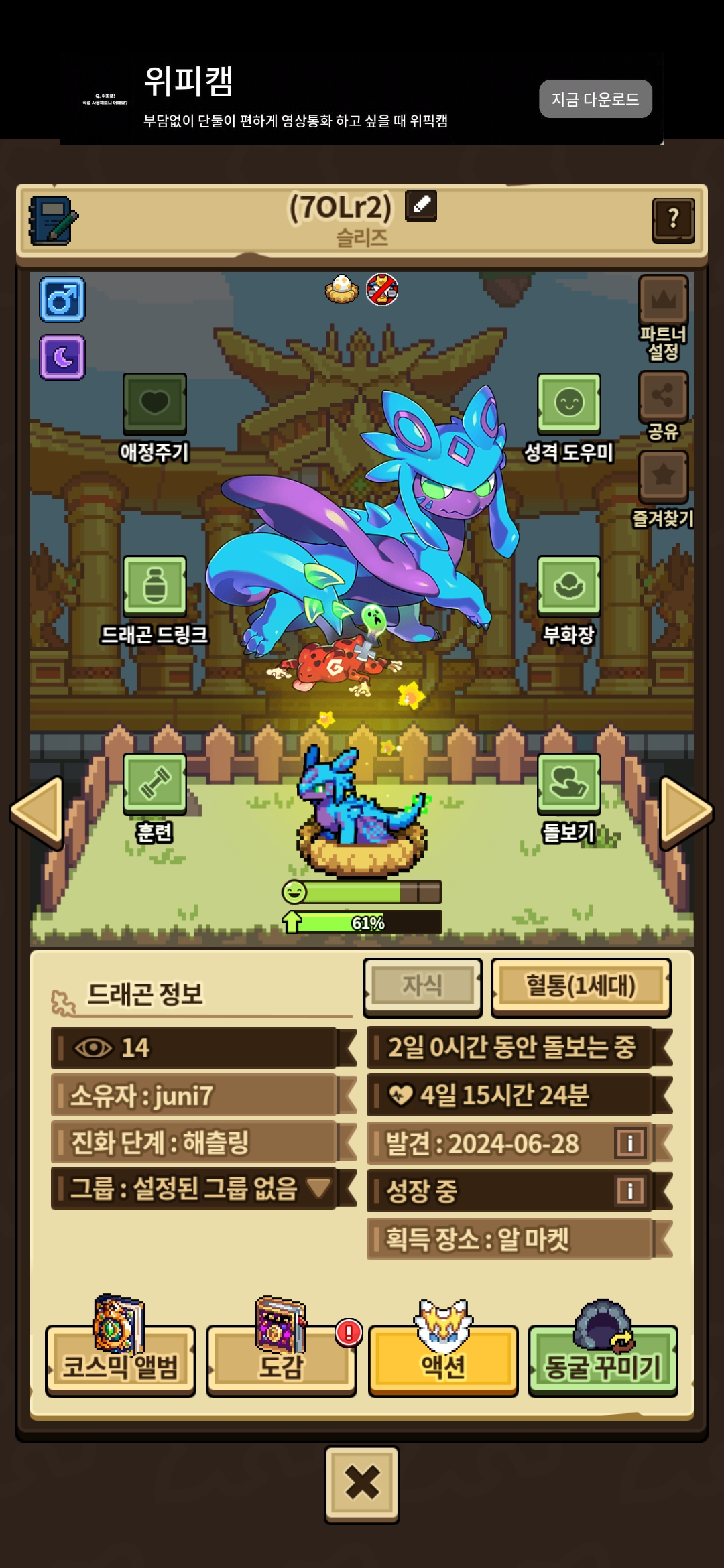
Task: Go to the previous dragon with left arrow
Action: tap(37, 813)
